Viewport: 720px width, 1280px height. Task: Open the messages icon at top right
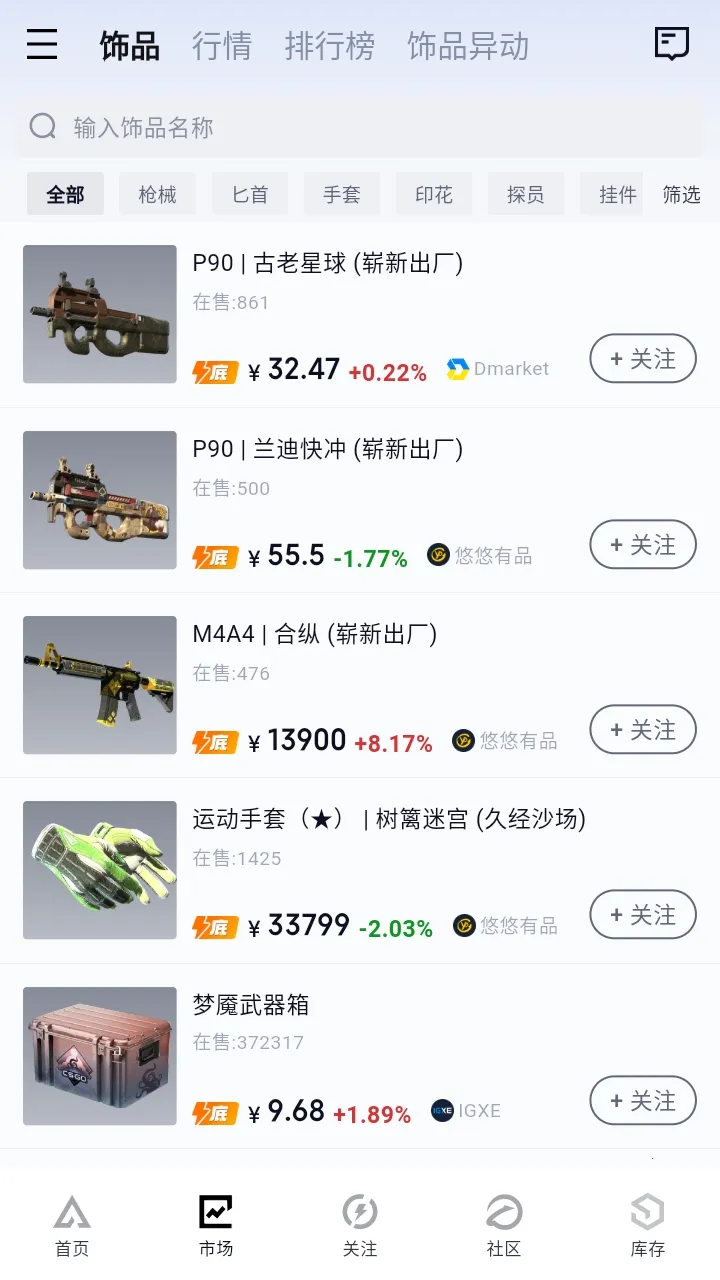[x=672, y=44]
